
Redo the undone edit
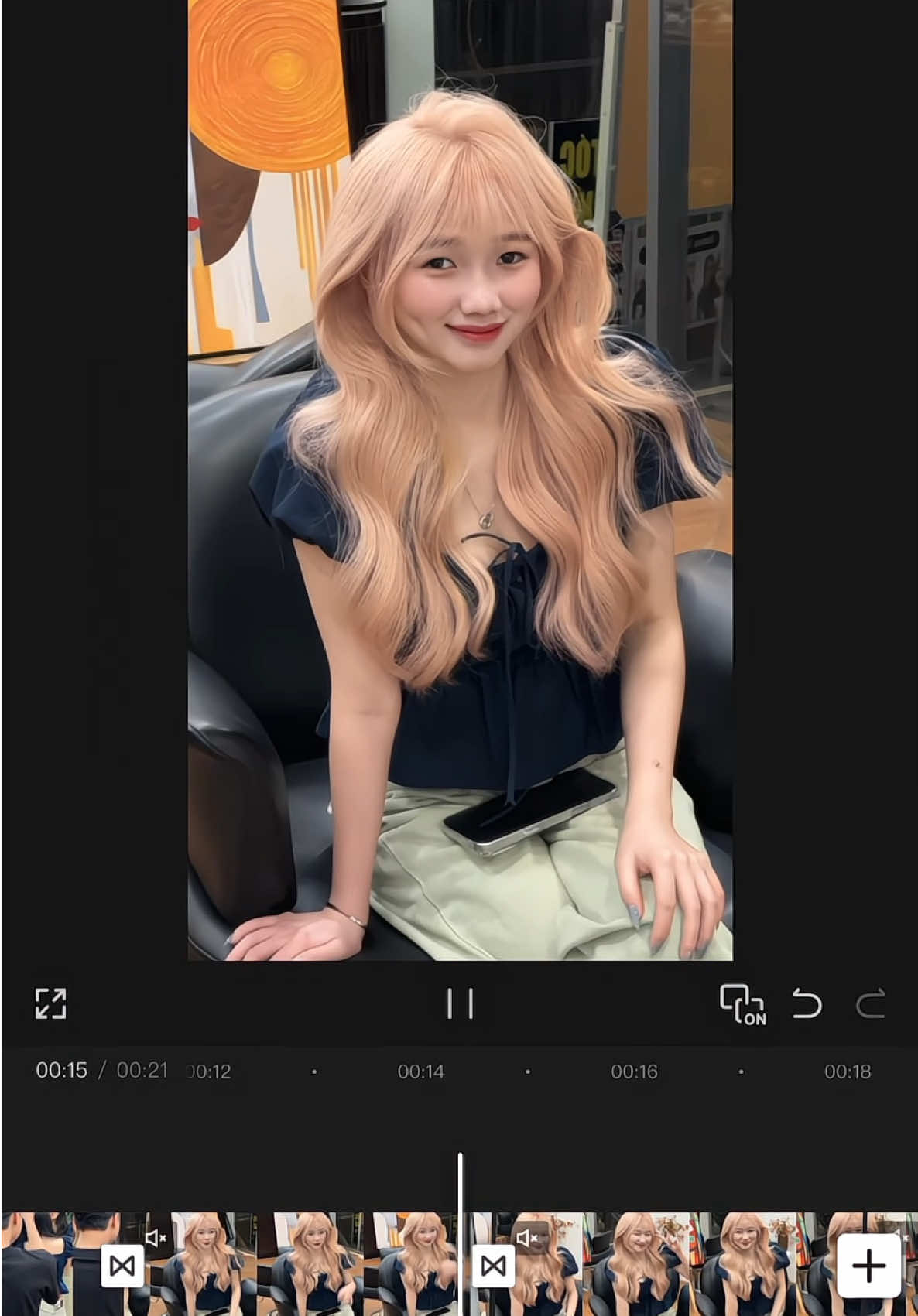click(870, 1004)
